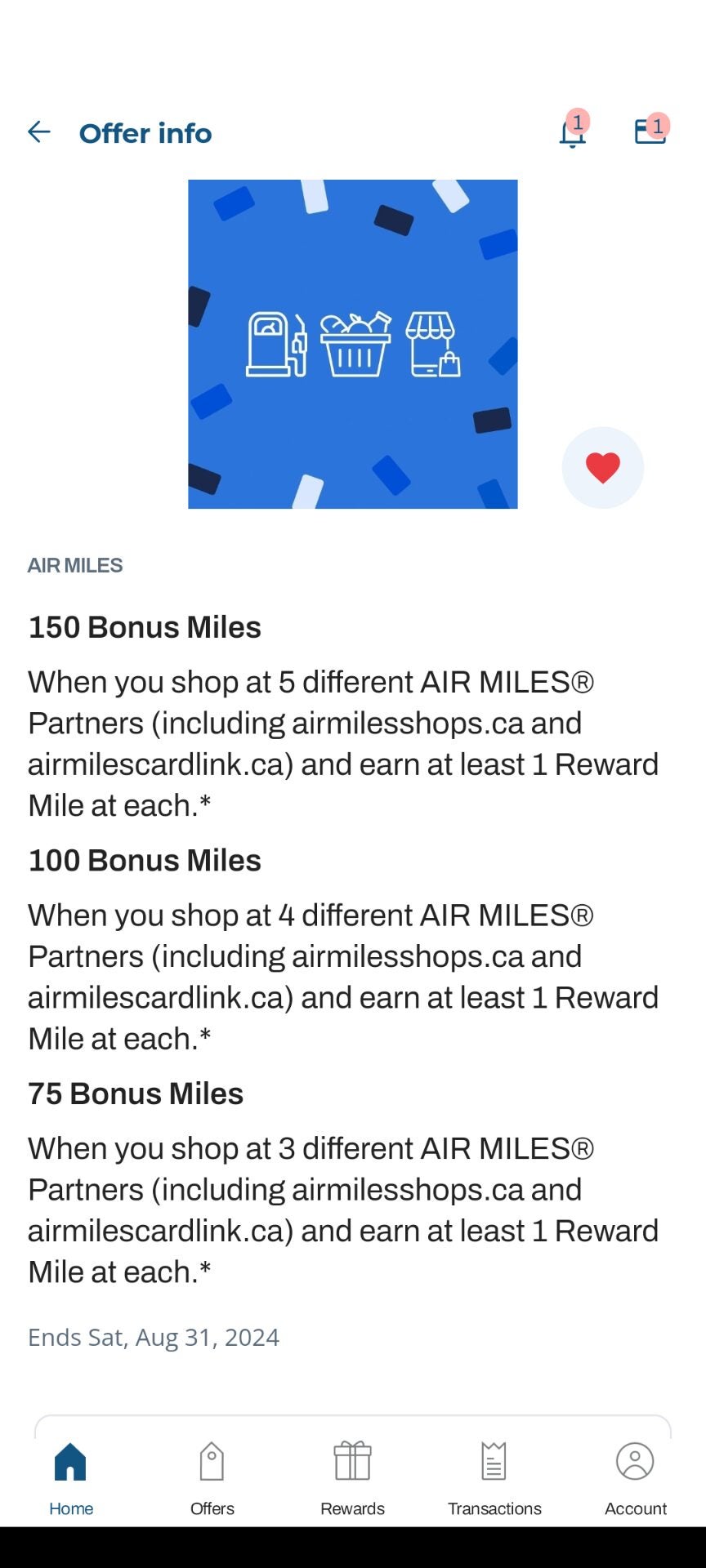This screenshot has width=706, height=1568.
Task: Tap the offer promotional image
Action: 353,343
